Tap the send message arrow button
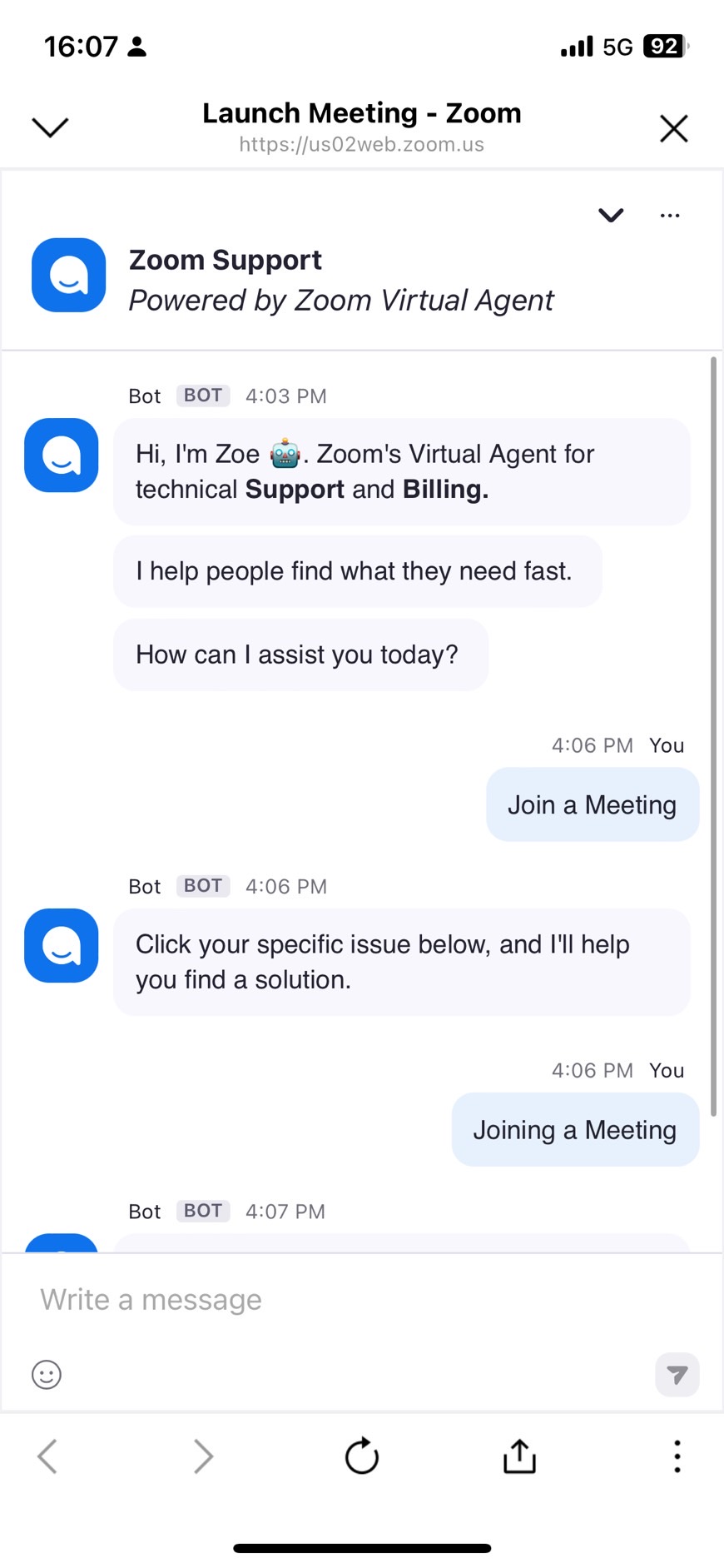The image size is (724, 1568). (x=677, y=1374)
